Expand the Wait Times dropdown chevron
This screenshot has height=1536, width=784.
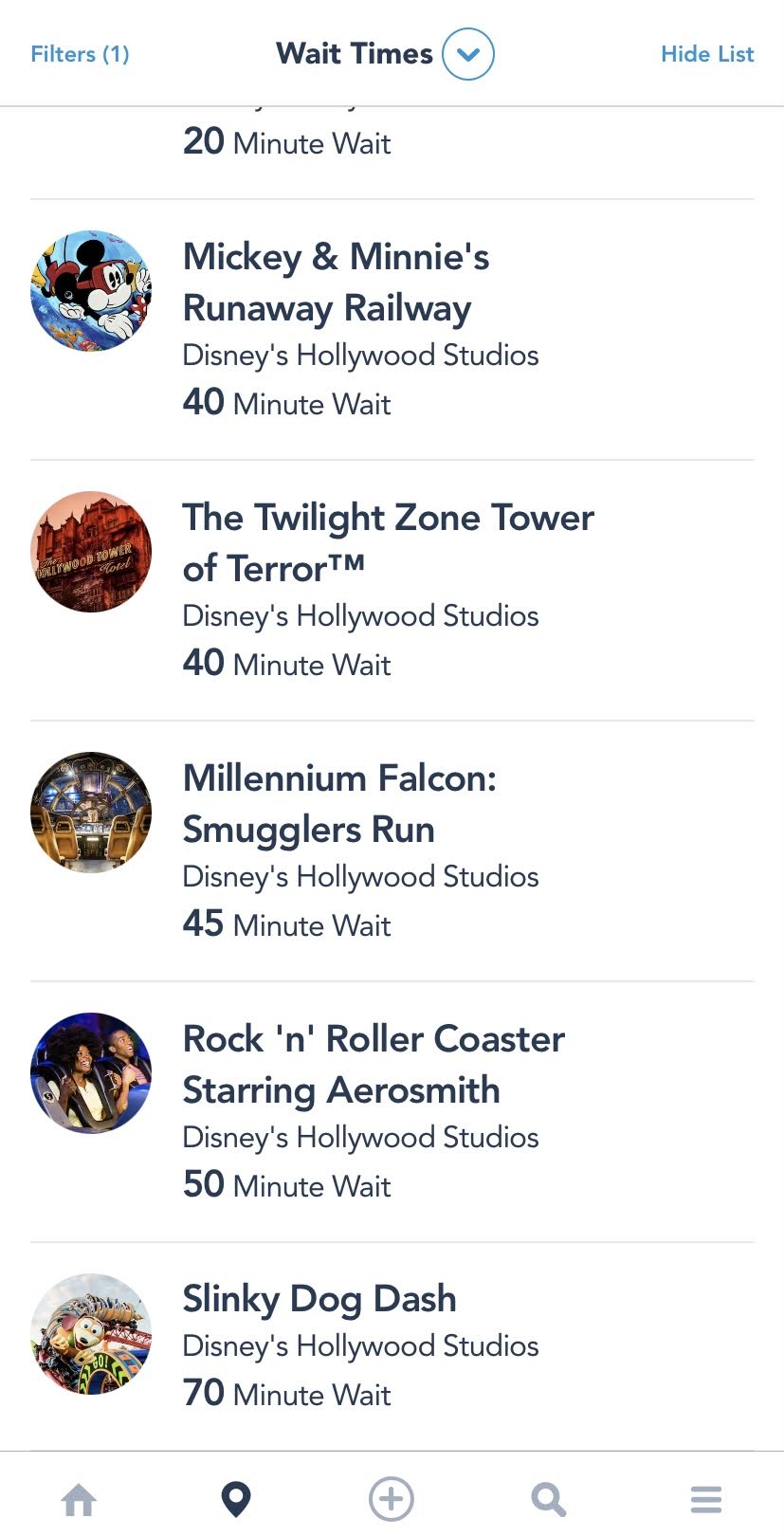[468, 54]
